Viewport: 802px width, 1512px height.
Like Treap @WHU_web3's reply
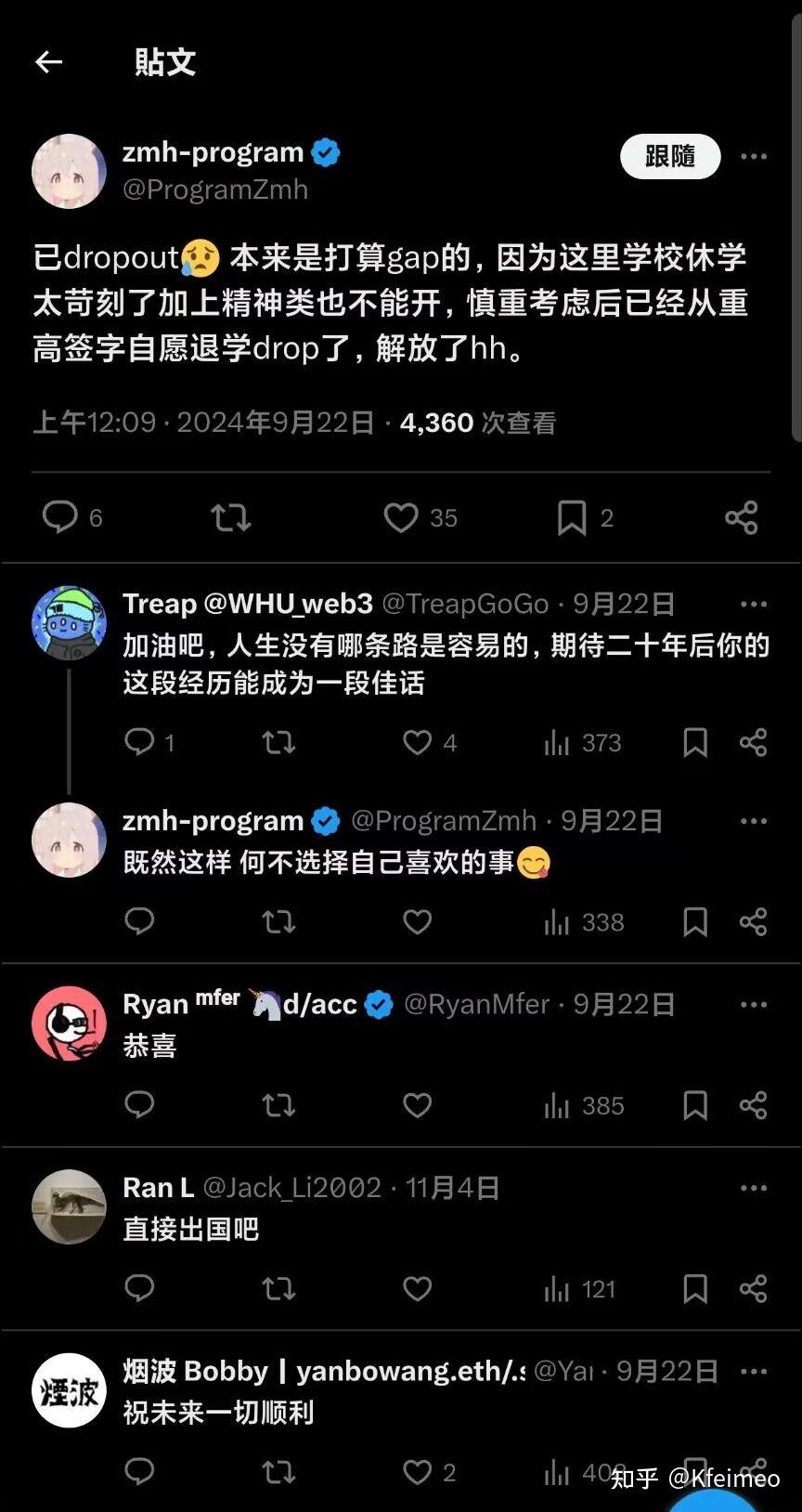point(417,742)
